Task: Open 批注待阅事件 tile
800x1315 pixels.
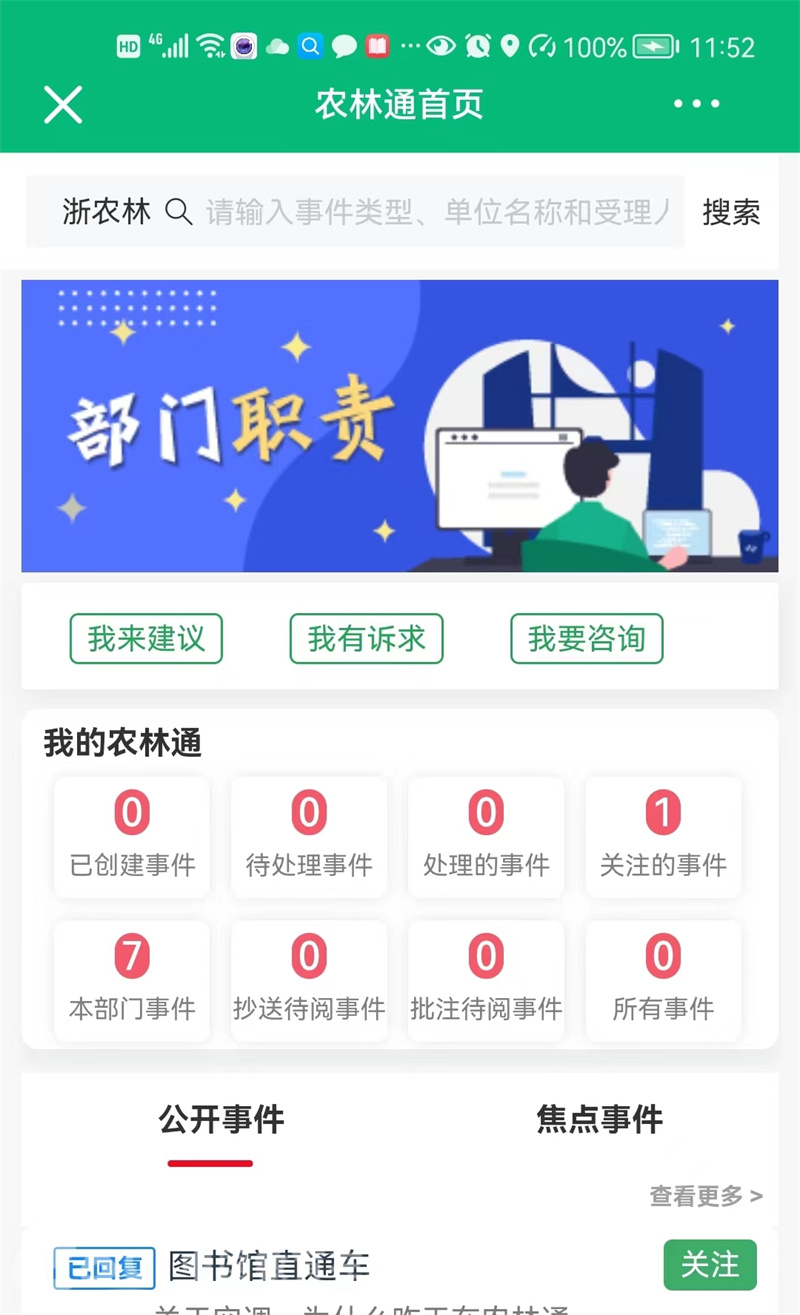Action: pos(486,981)
